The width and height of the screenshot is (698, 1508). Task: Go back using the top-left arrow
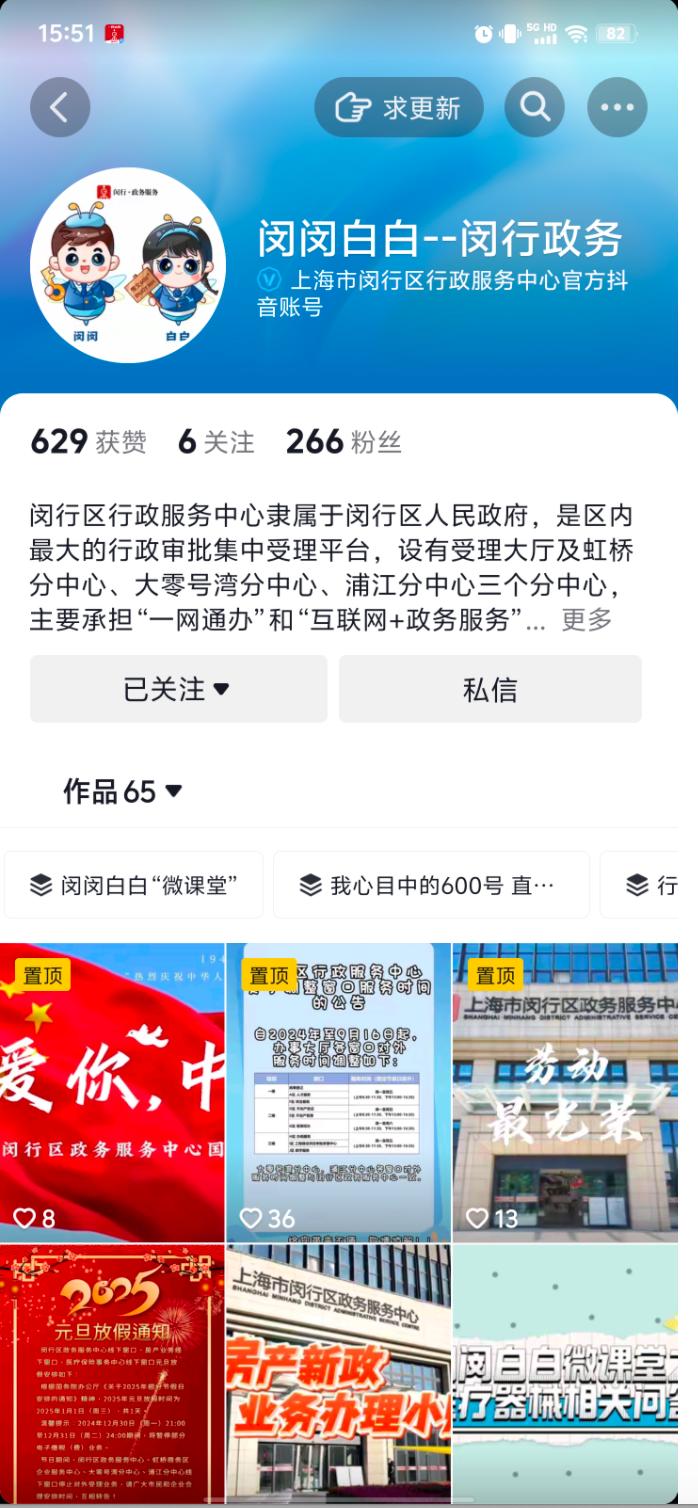coord(60,107)
